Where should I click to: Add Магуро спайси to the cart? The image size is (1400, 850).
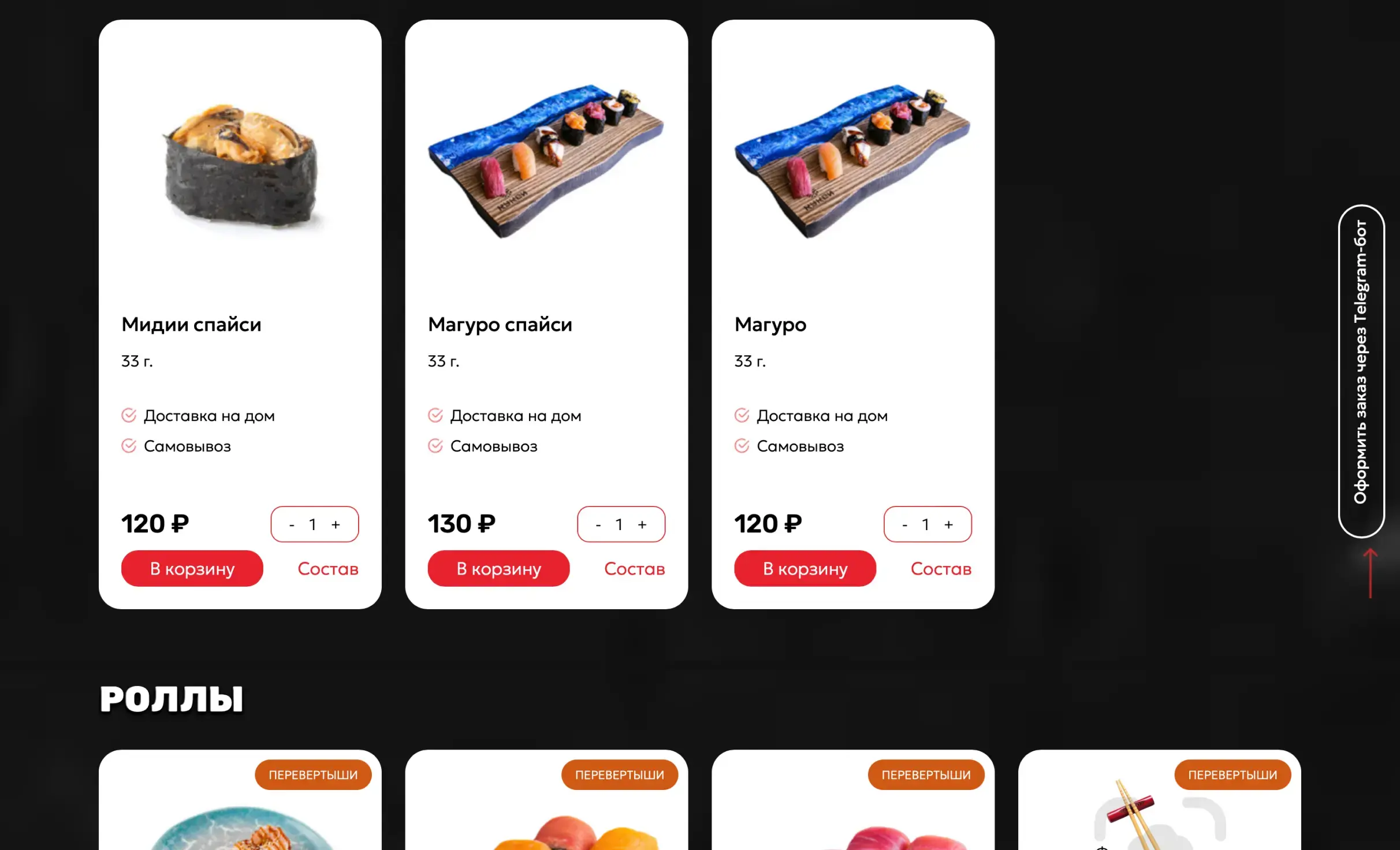tap(498, 569)
